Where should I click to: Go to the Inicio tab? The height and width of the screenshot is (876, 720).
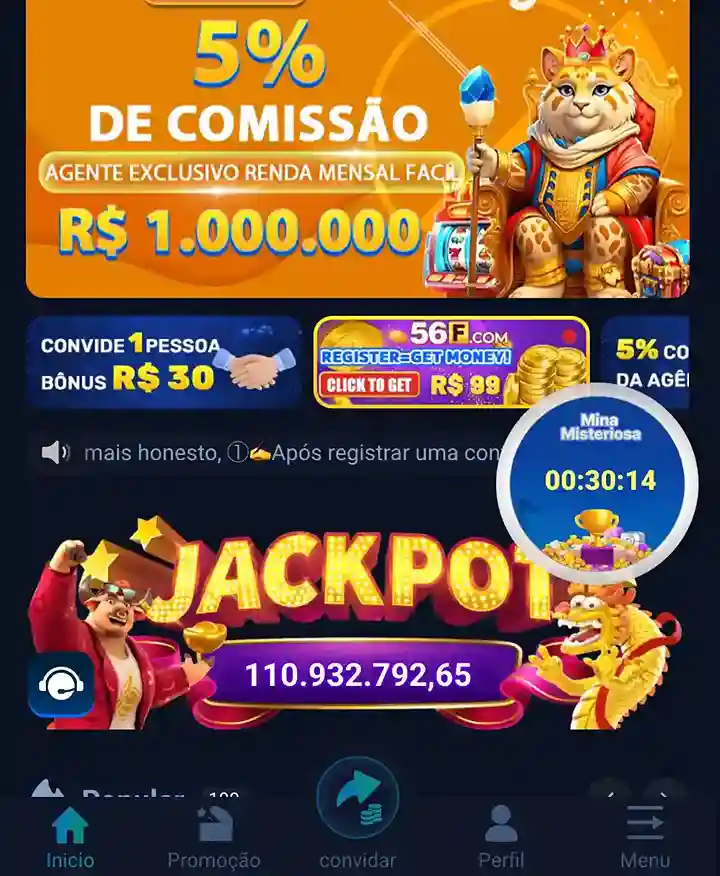pyautogui.click(x=70, y=838)
